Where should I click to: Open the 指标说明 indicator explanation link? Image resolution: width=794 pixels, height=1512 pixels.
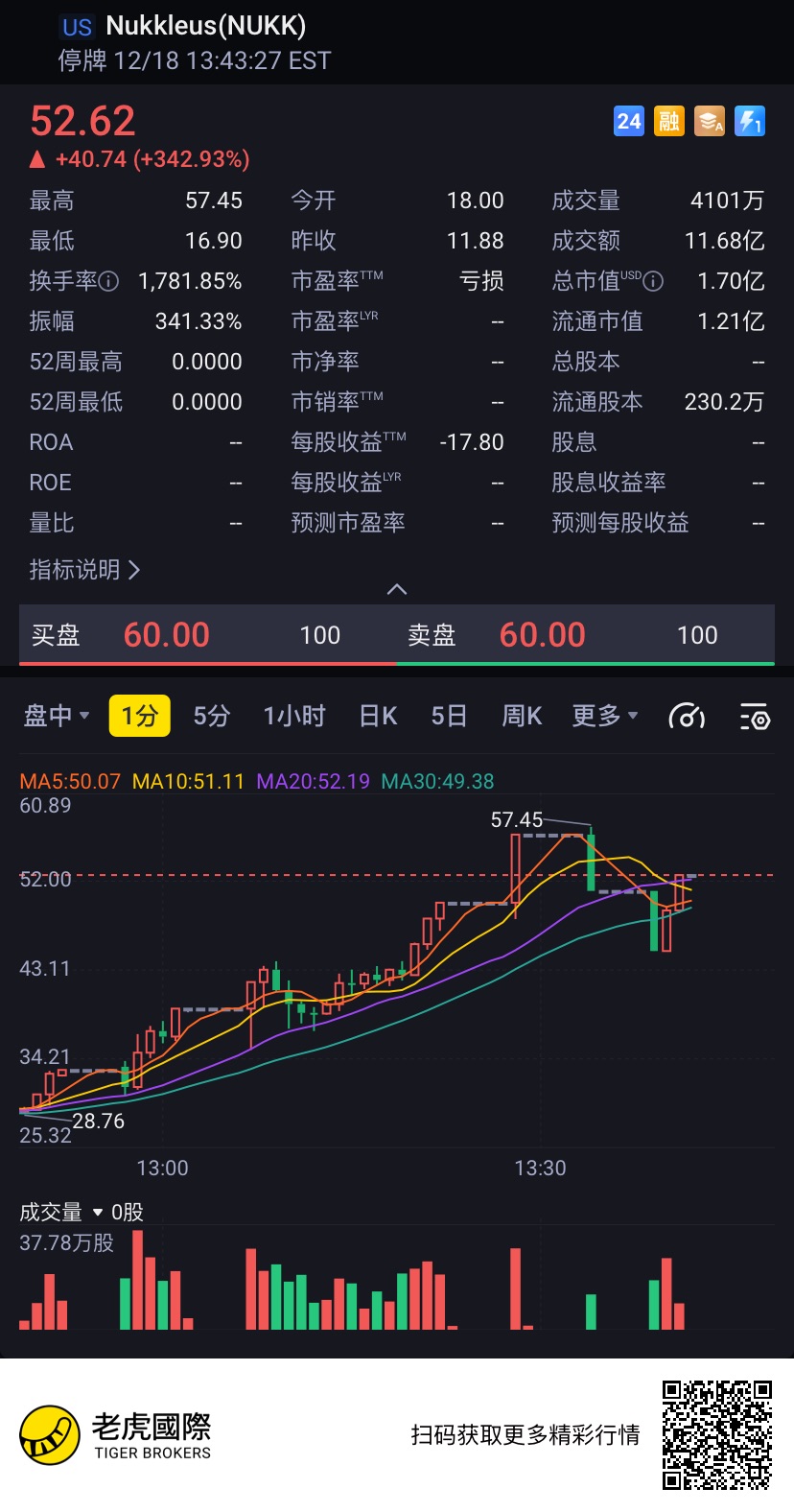84,570
